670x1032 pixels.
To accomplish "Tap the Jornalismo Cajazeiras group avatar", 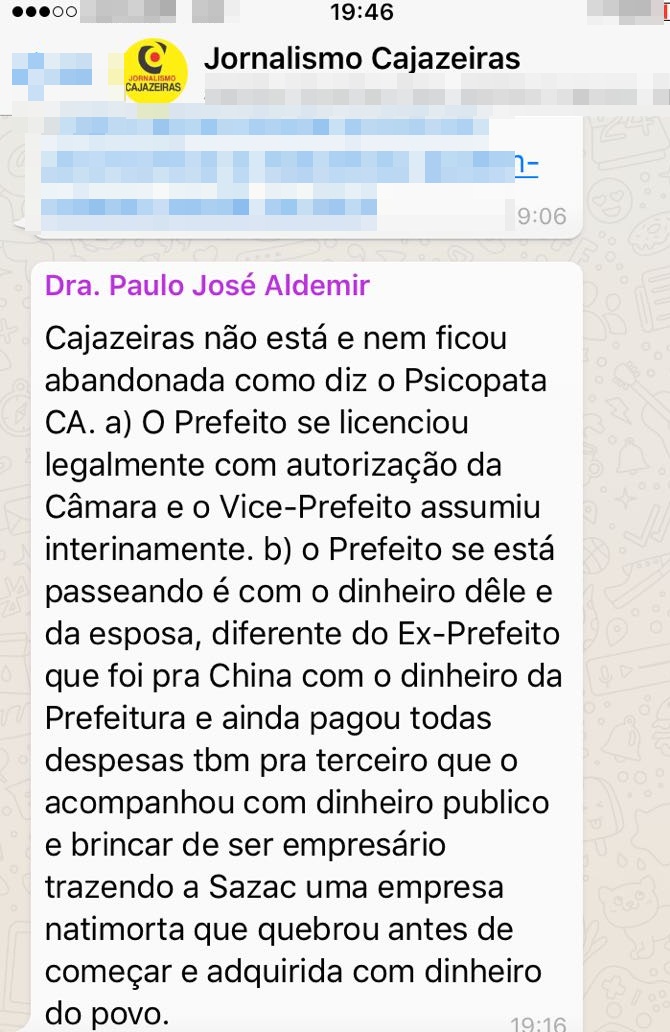I will pyautogui.click(x=153, y=73).
